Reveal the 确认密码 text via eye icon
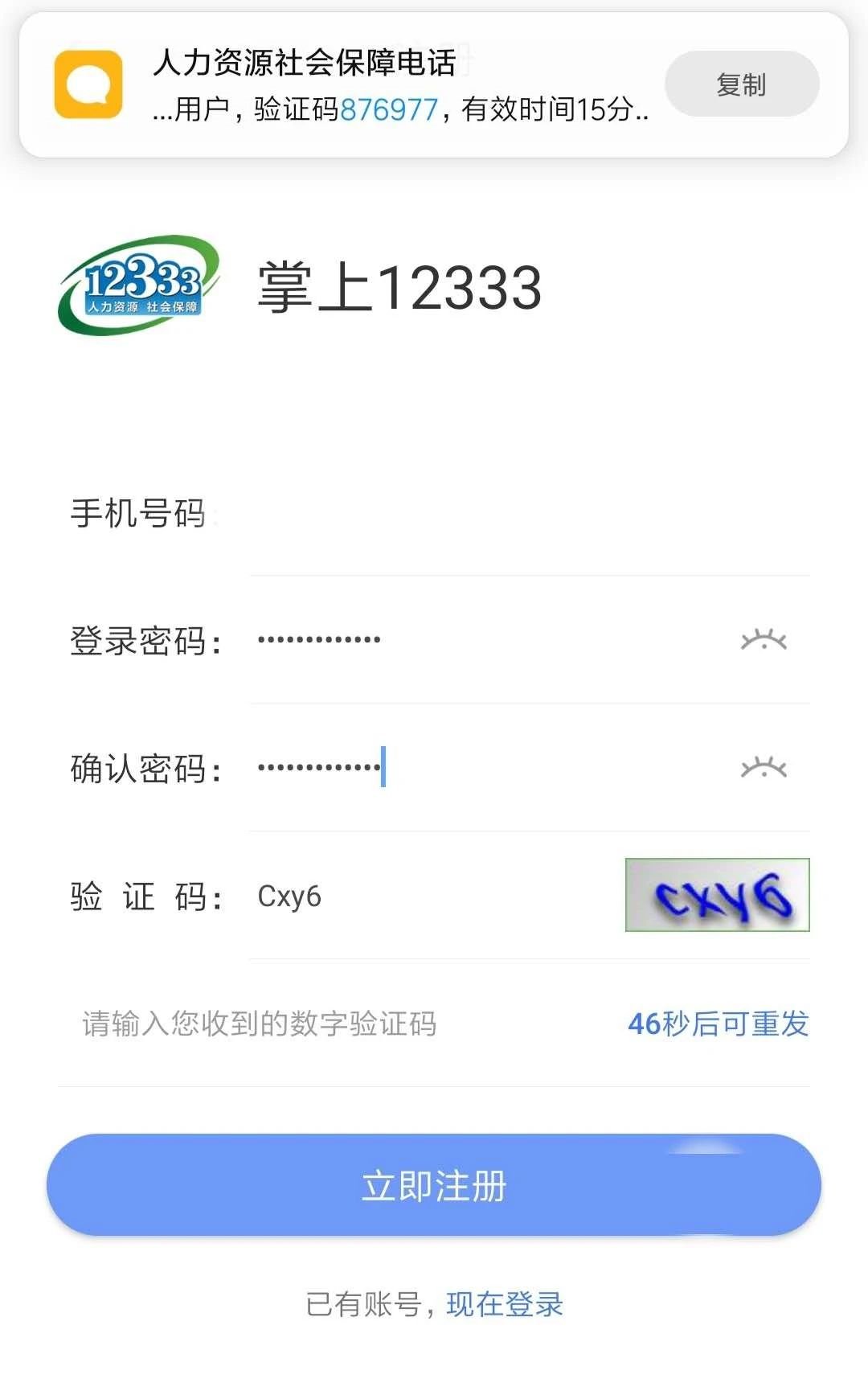 click(763, 768)
